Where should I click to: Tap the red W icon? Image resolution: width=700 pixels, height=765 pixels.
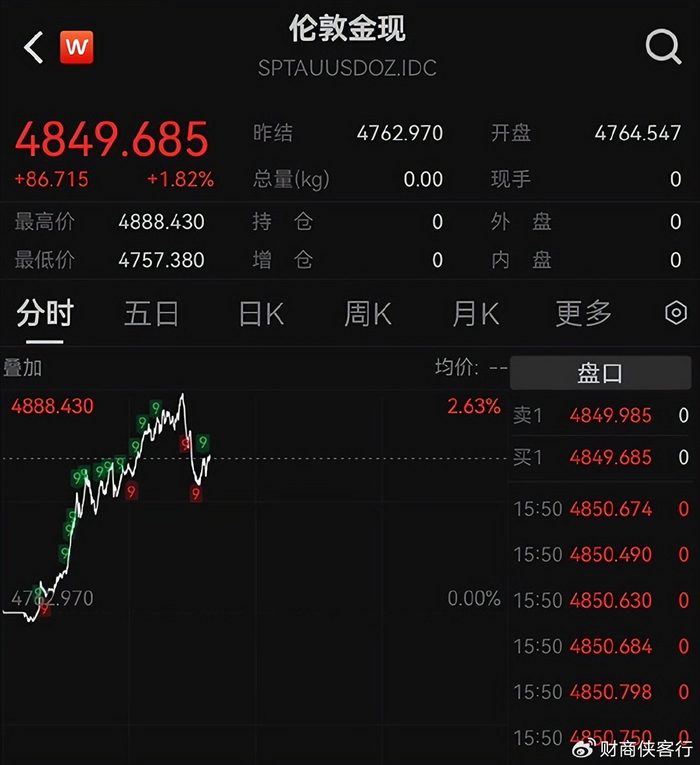click(76, 47)
